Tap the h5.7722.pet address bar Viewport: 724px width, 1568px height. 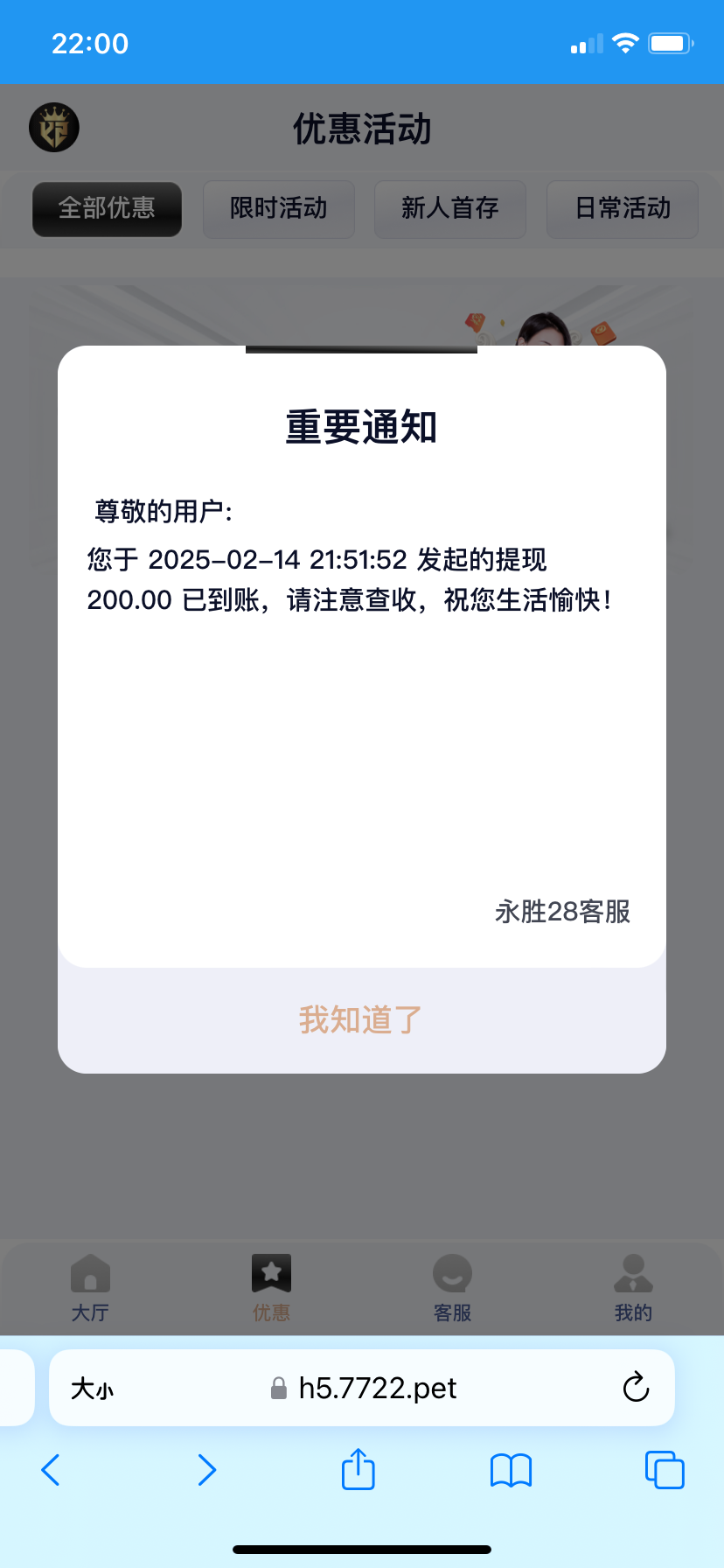(376, 1388)
